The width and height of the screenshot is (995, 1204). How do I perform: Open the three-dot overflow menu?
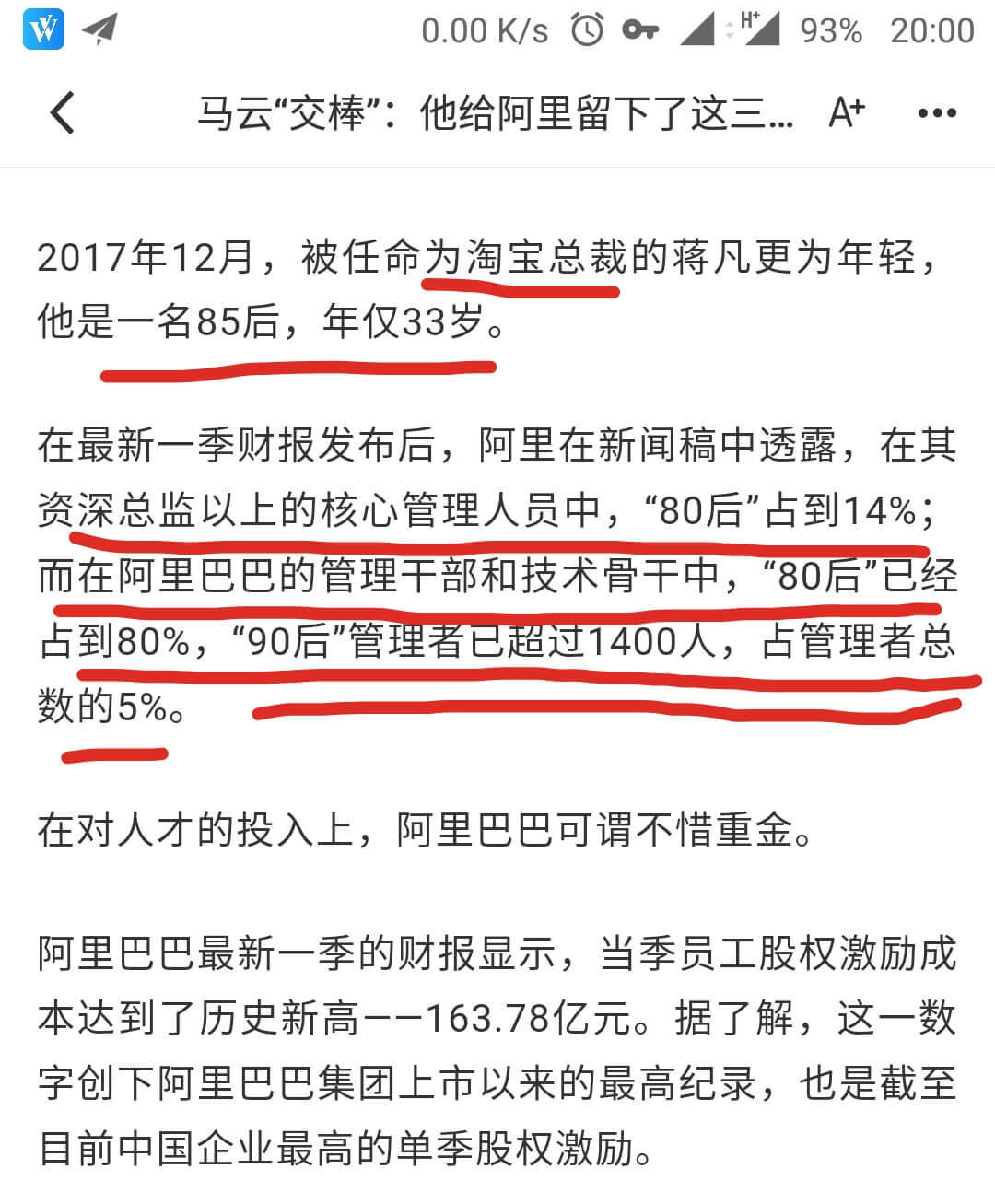[x=937, y=113]
